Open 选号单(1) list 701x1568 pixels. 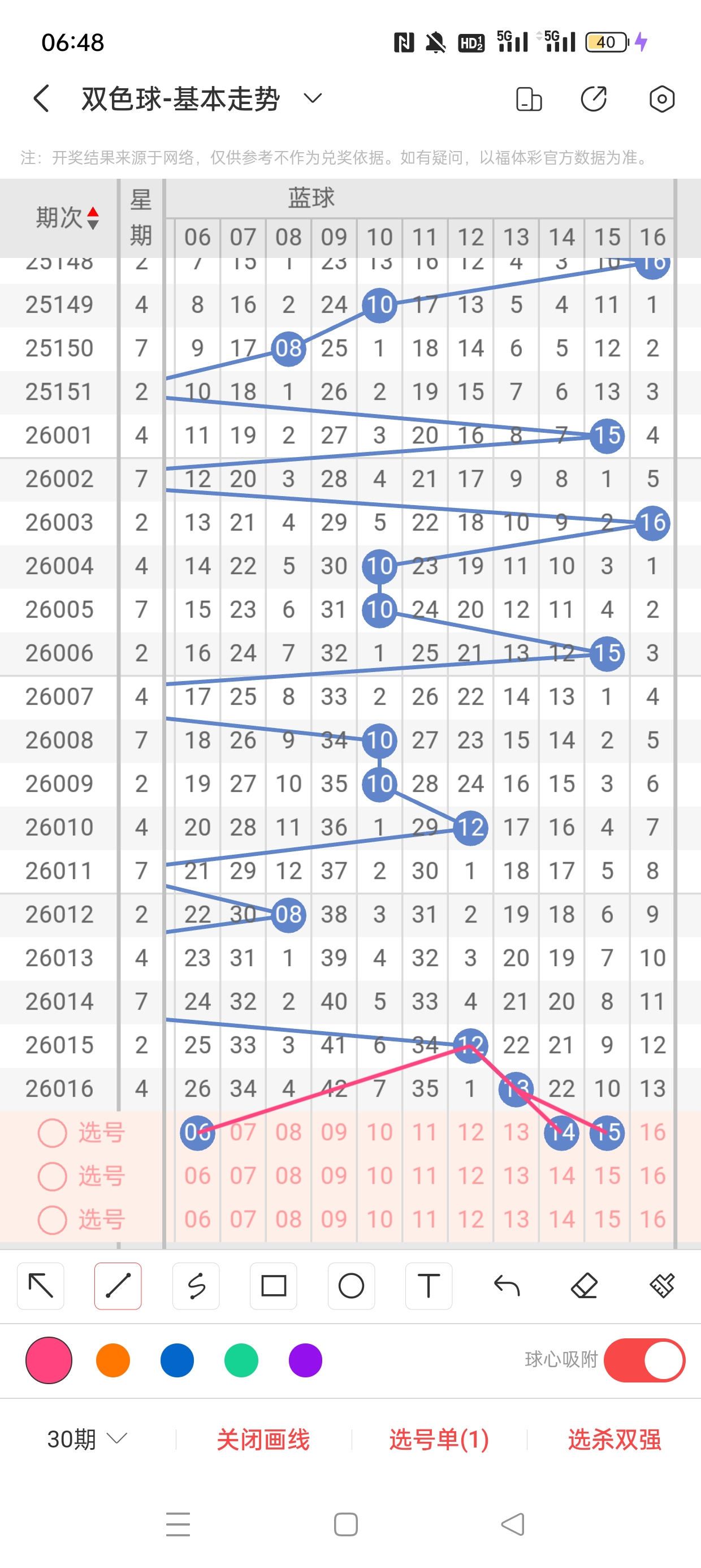[439, 1439]
